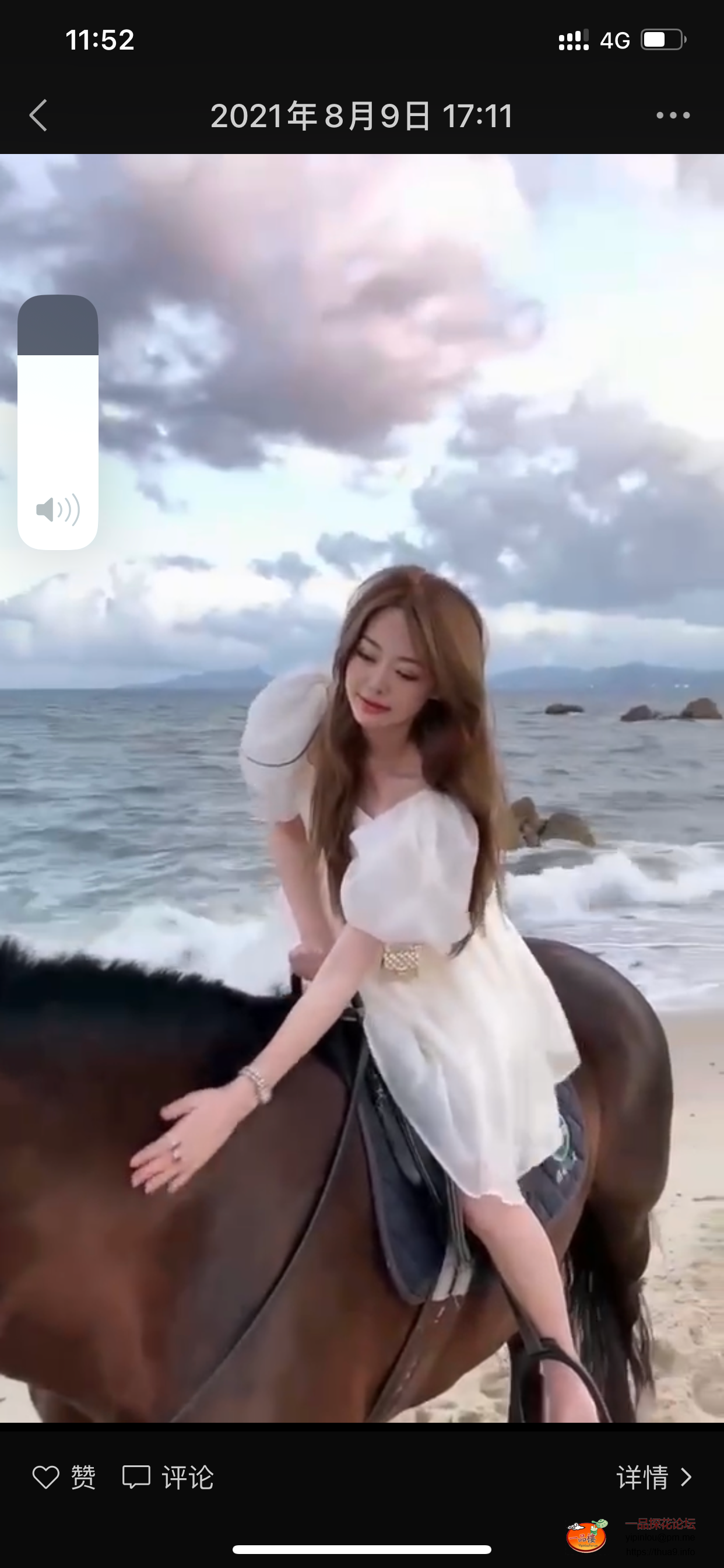Viewport: 724px width, 1568px height.
Task: Open the three-dot overflow menu
Action: point(673,116)
